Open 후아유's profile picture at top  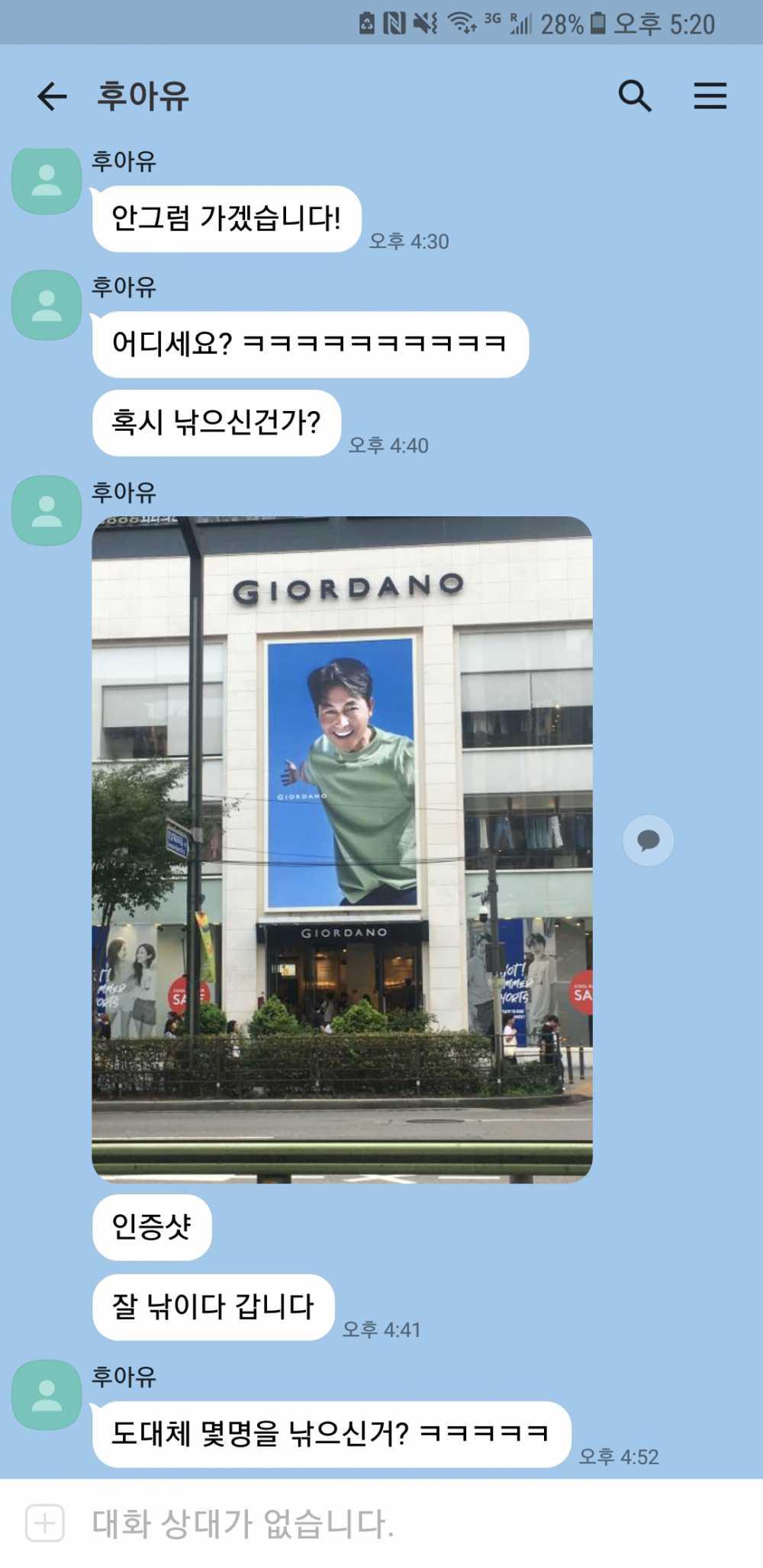click(x=47, y=181)
